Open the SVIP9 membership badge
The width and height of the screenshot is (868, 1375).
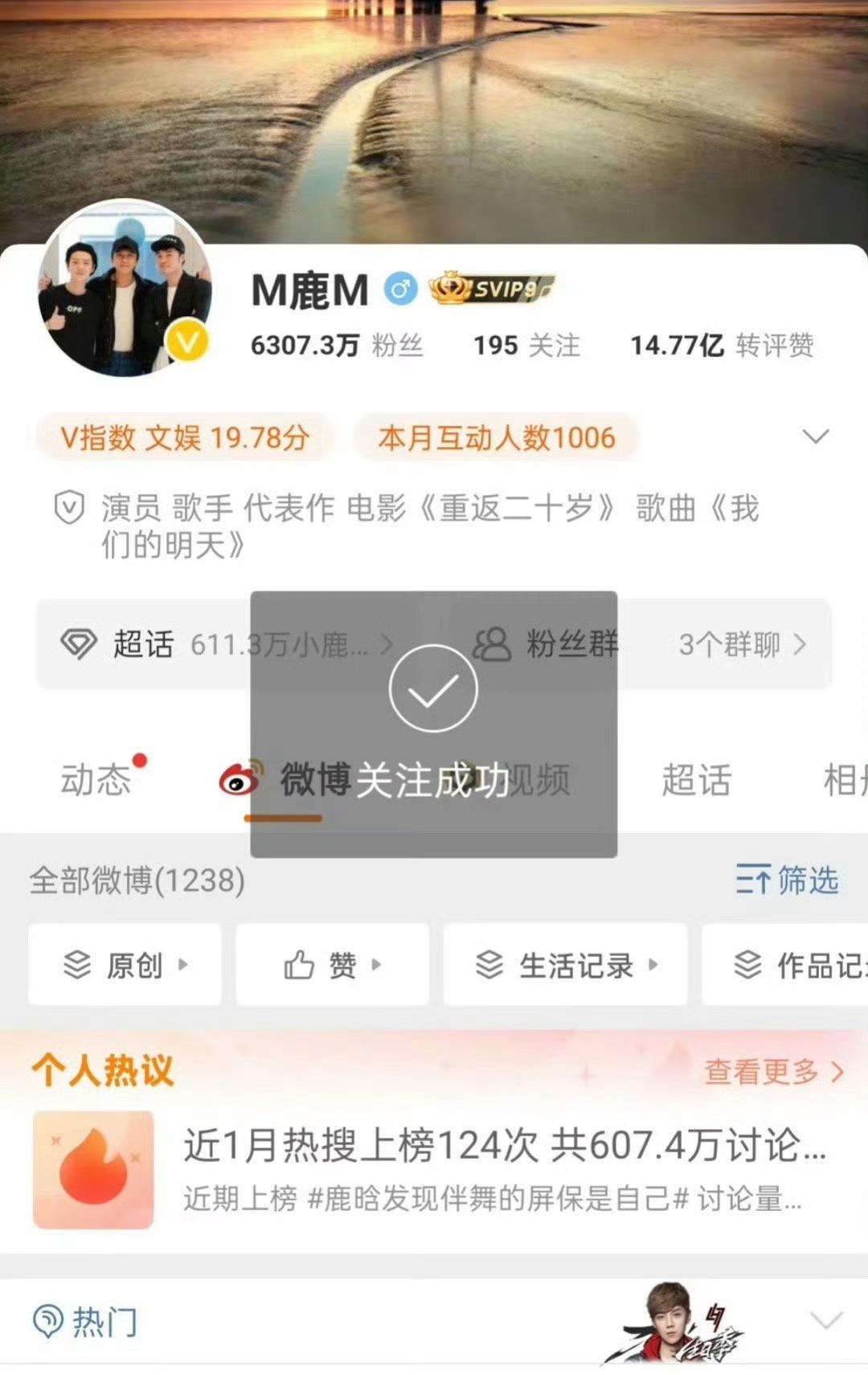(492, 289)
